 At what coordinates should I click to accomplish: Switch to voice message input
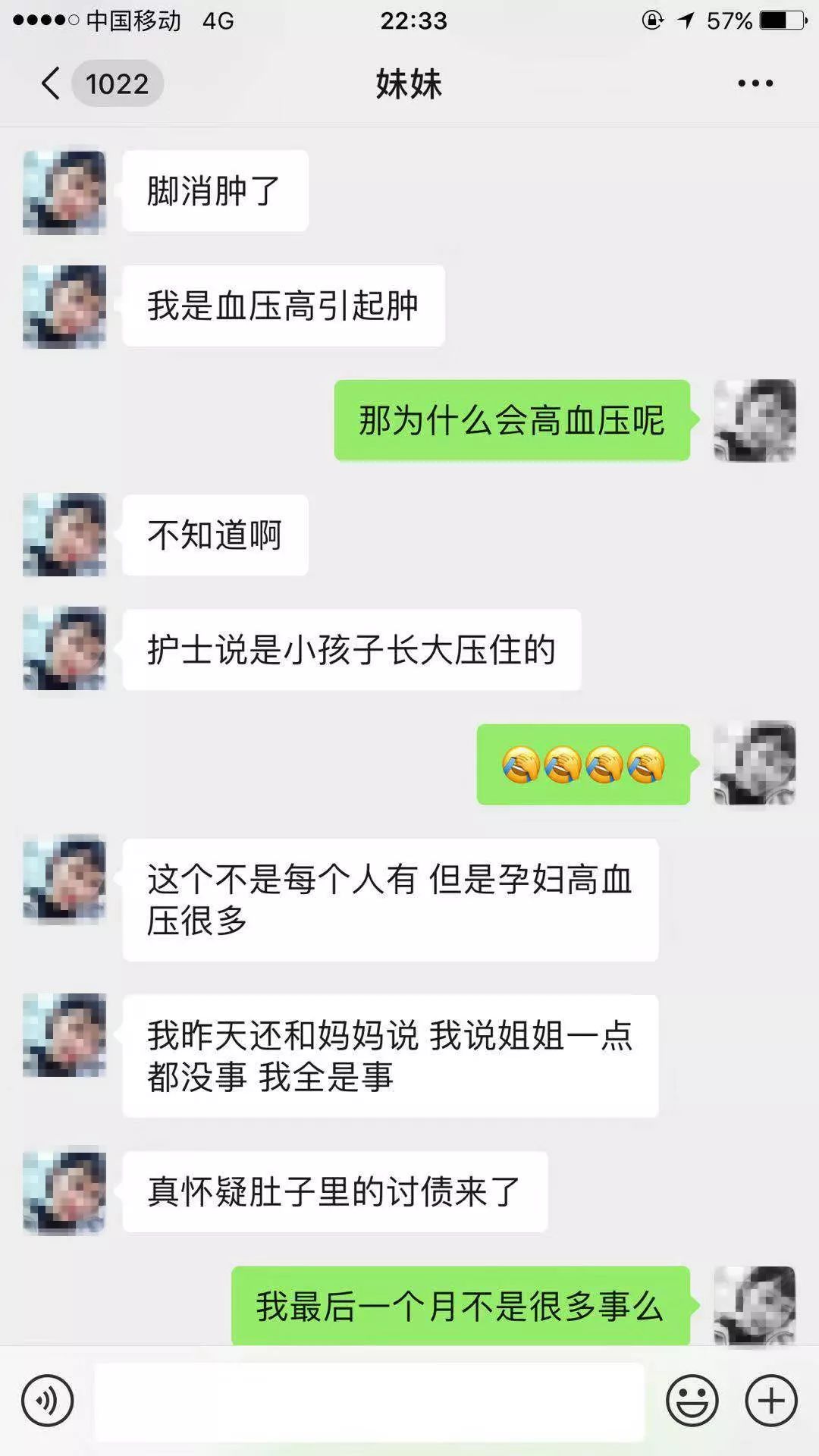pos(48,1401)
